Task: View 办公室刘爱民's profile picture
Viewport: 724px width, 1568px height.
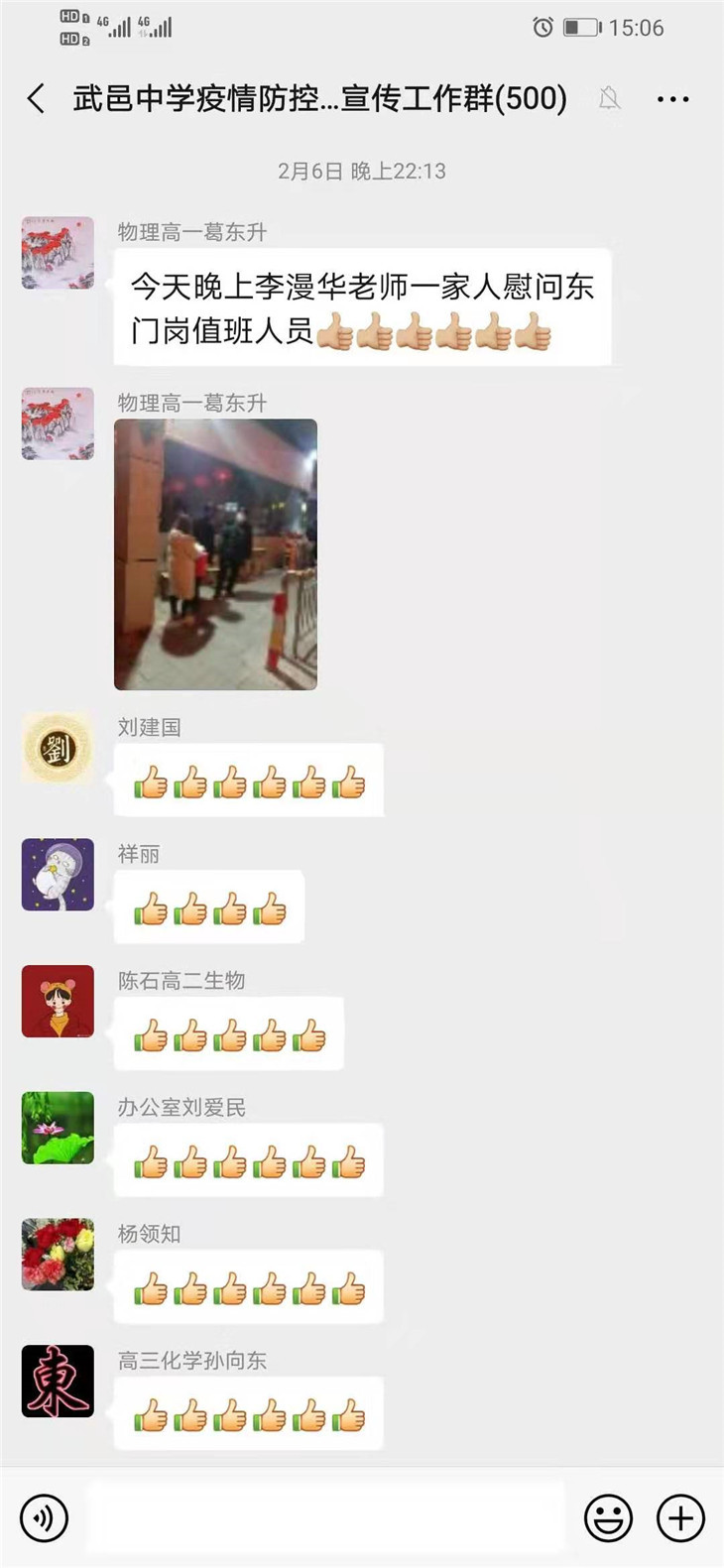Action: point(58,1128)
